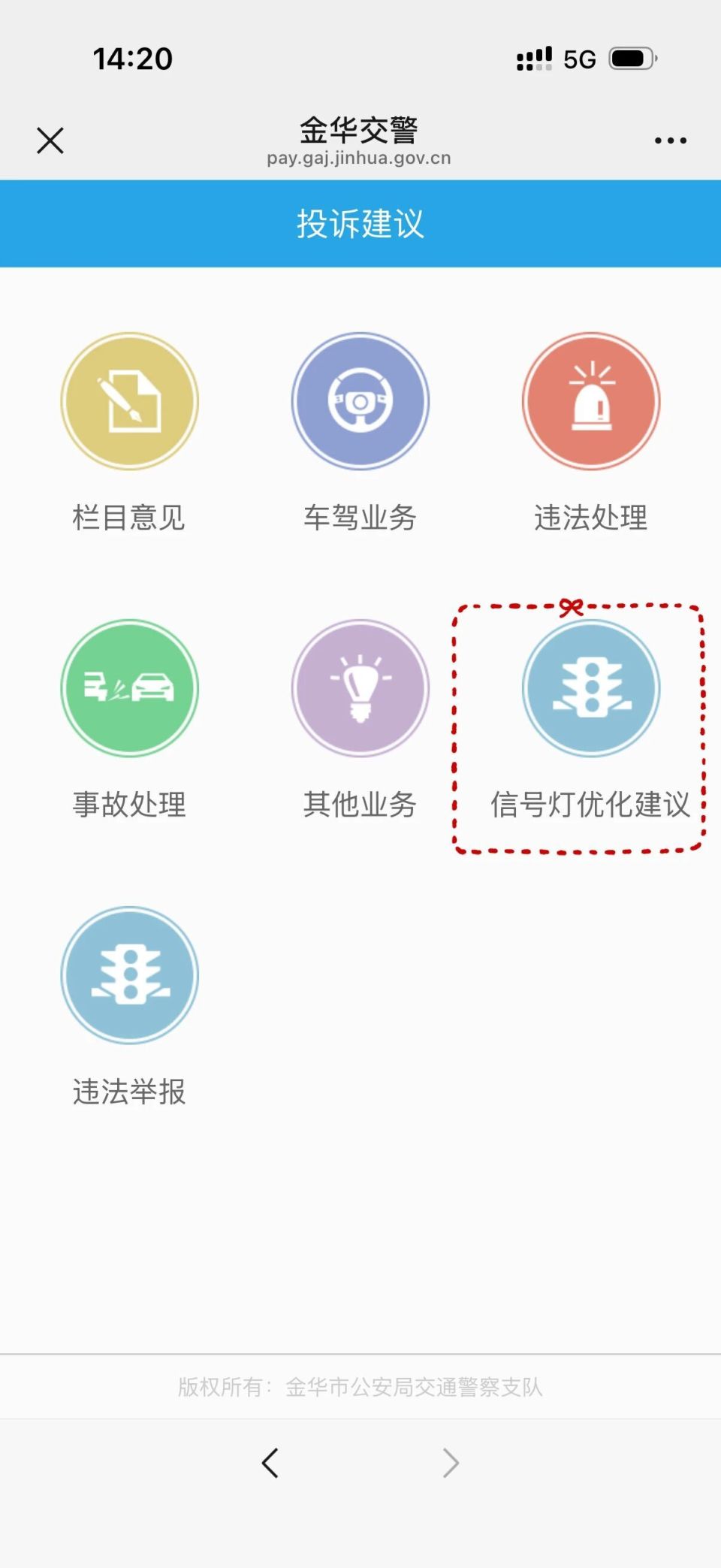Open the highlighted 信号灯优化建议 traffic light icon
721x1568 pixels.
tap(591, 687)
